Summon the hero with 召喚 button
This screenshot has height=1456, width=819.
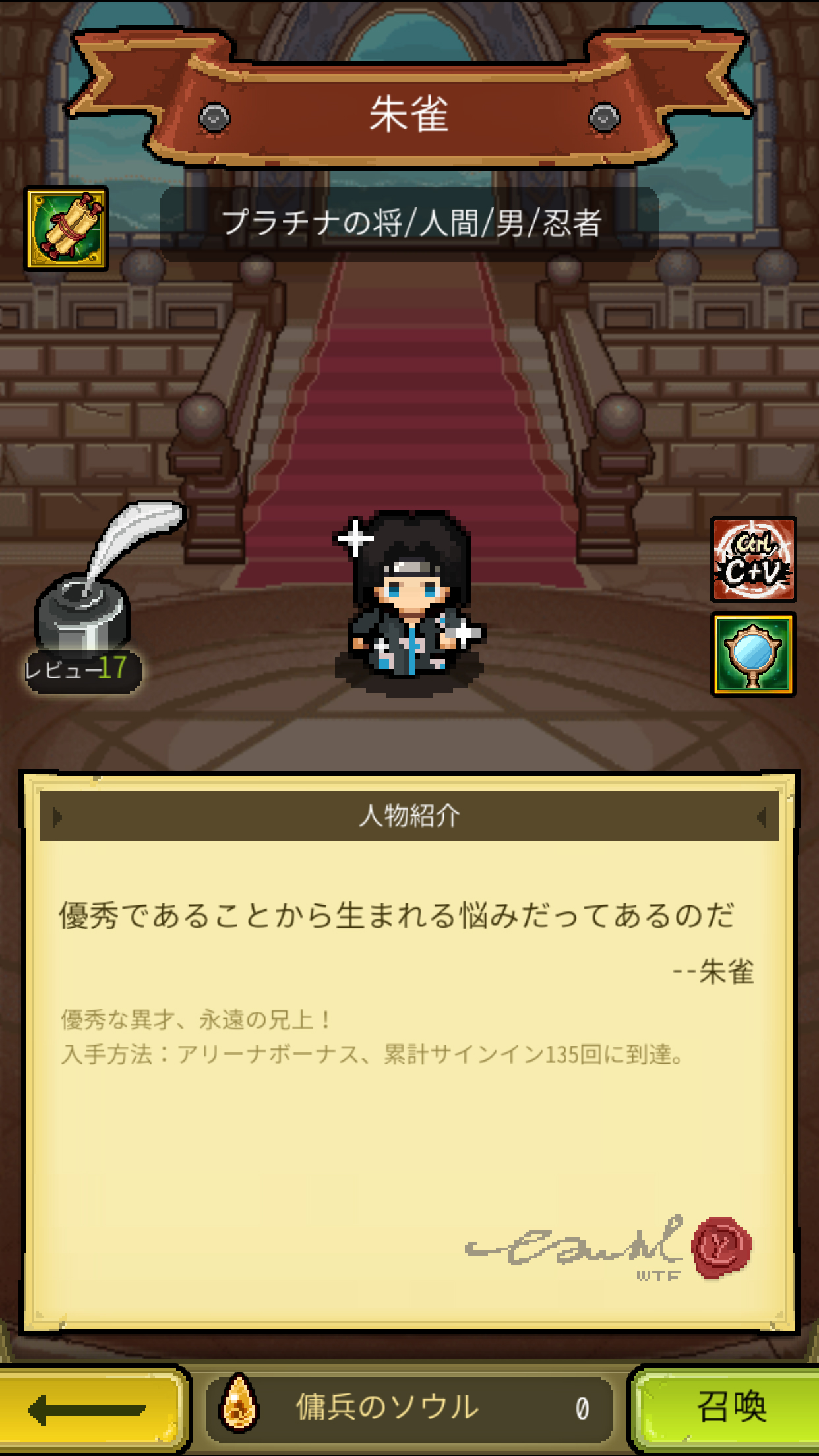point(729,1409)
